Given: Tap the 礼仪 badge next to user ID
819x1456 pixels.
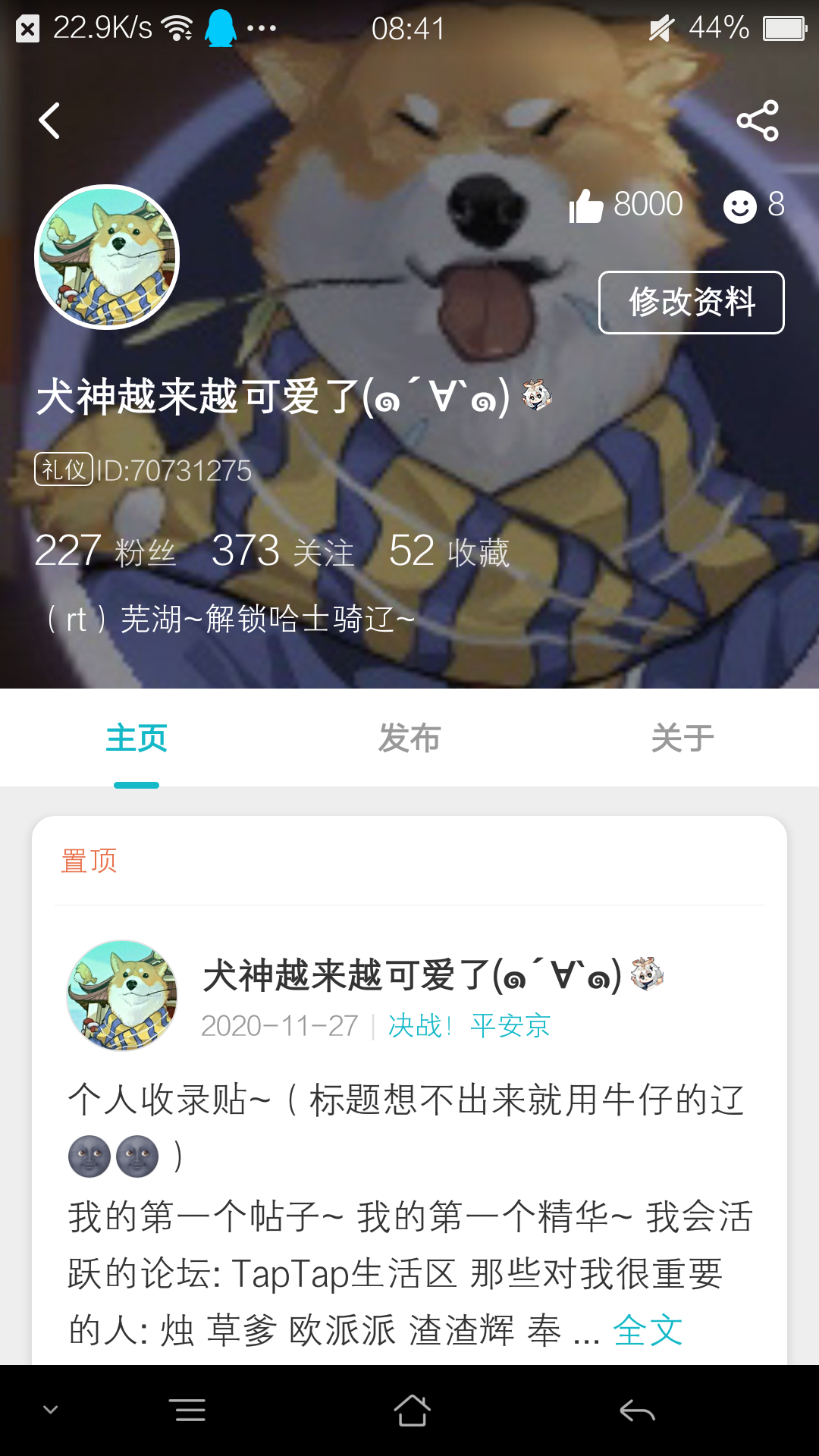Looking at the screenshot, I should click(64, 470).
